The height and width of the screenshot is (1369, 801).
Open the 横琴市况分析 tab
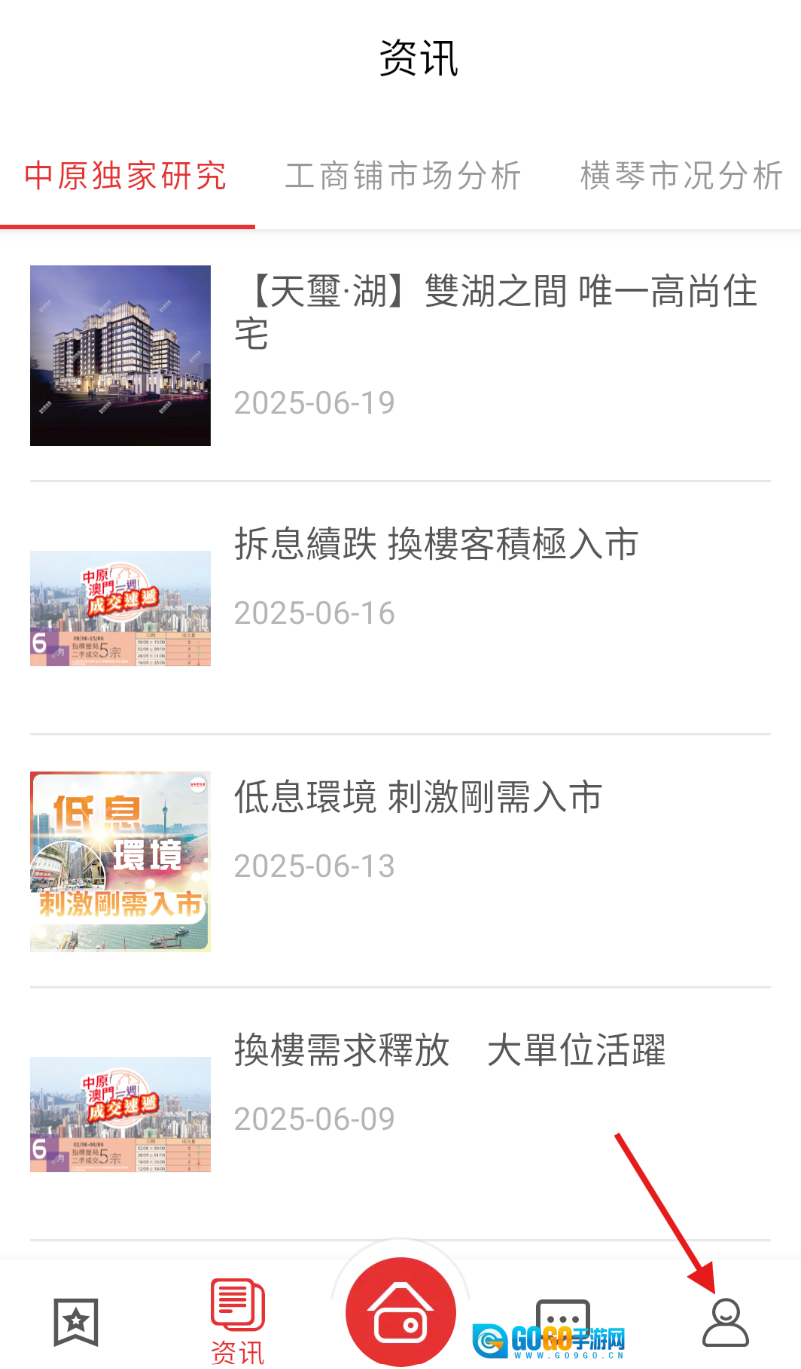click(x=681, y=176)
